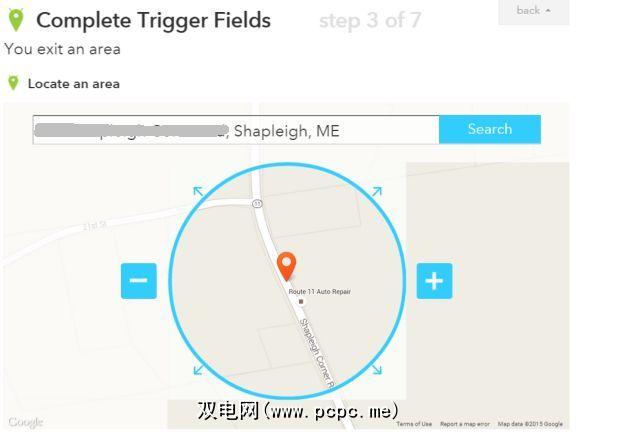
Task: Zoom out with the minus button
Action: [138, 281]
